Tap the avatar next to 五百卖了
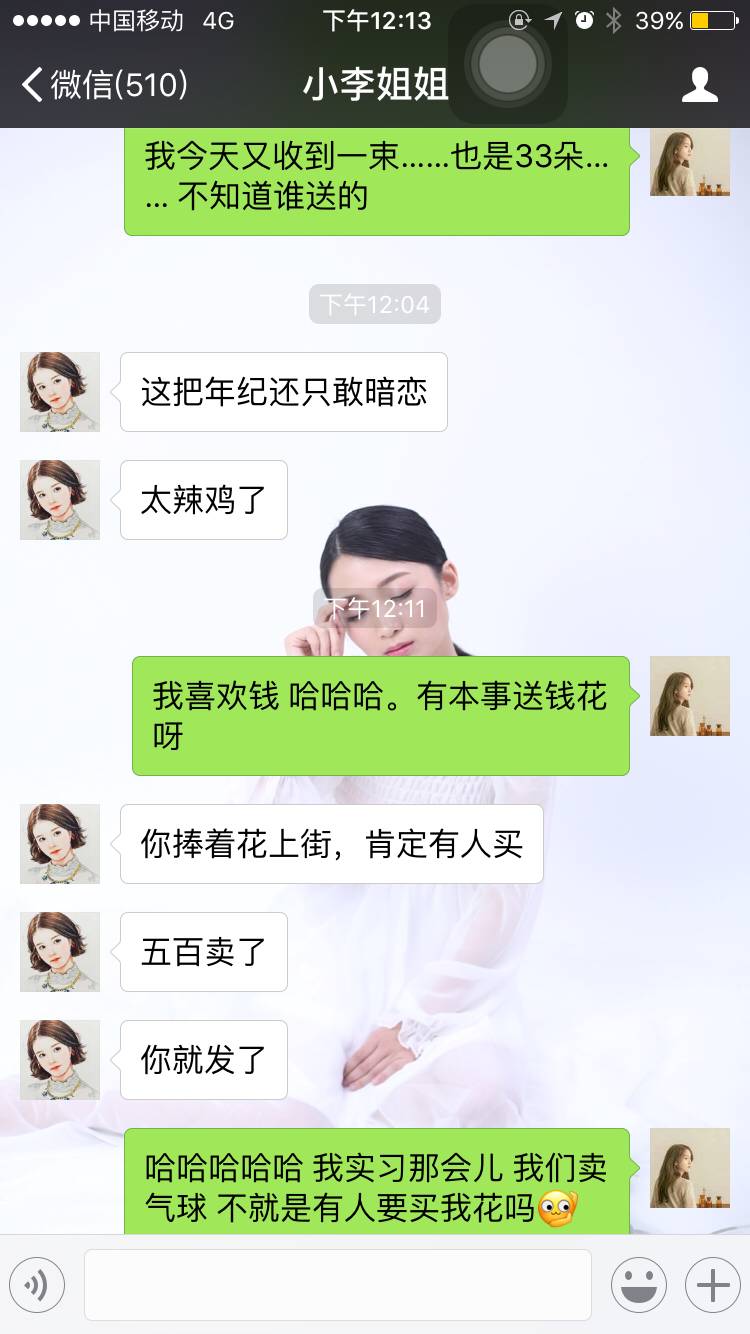This screenshot has height=1334, width=750. coord(60,952)
